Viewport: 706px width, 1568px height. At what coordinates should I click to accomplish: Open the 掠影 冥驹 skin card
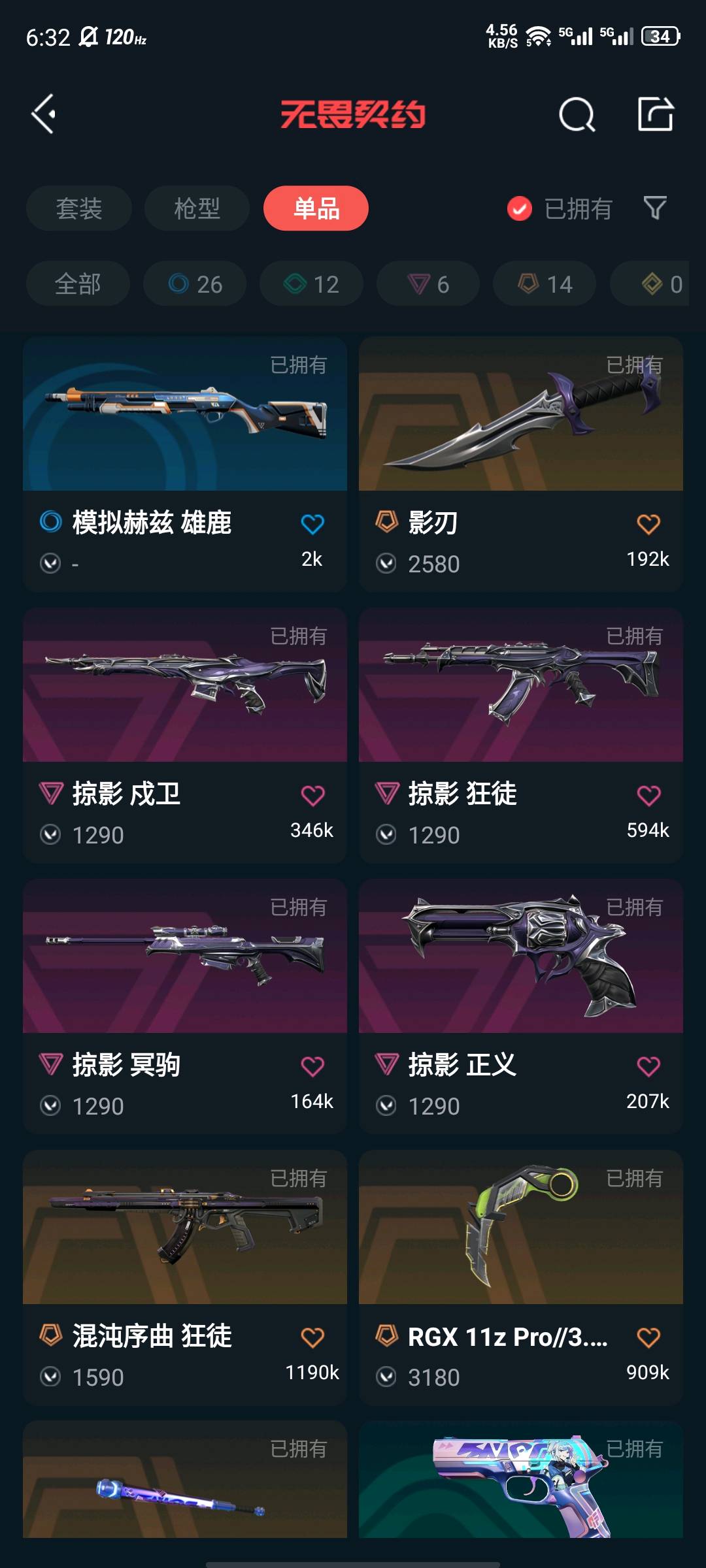pos(184,1006)
